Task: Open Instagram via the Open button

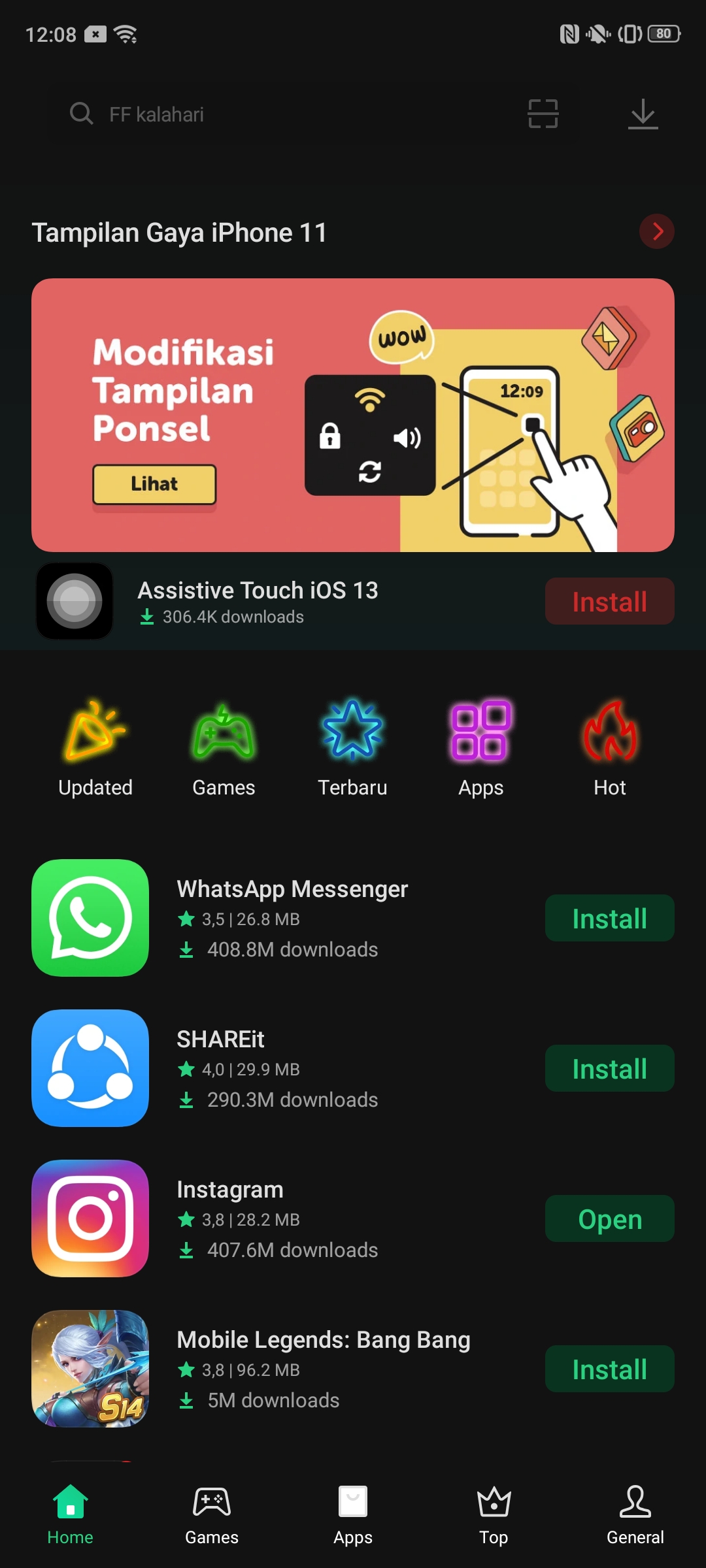Action: coord(609,1218)
